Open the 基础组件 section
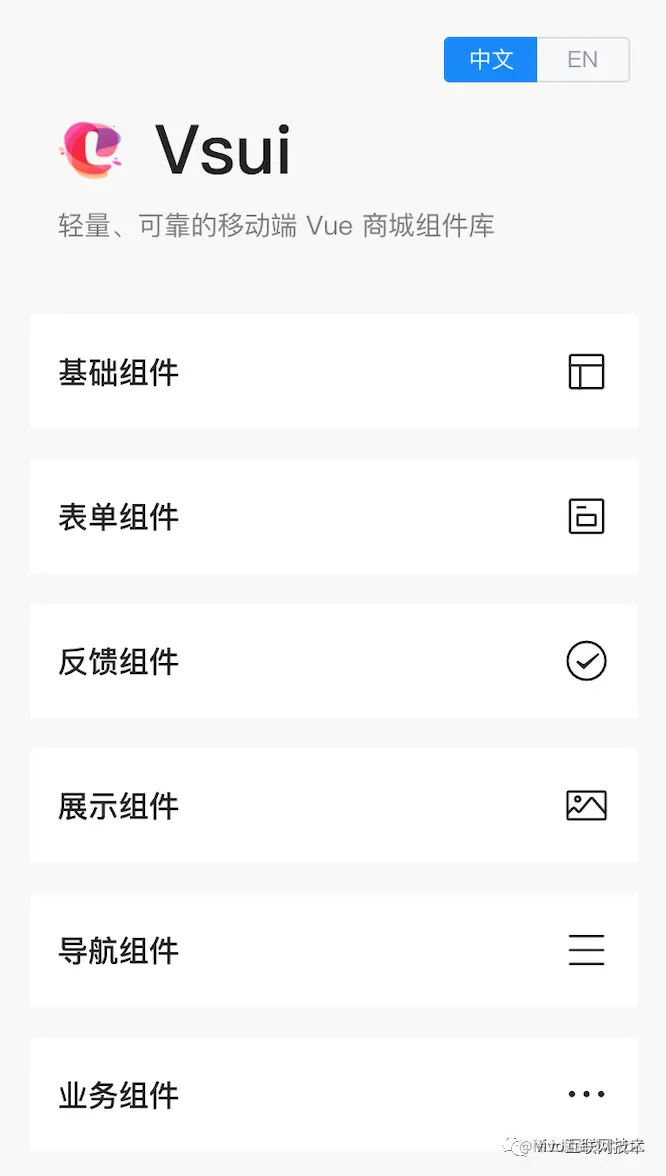This screenshot has height=1176, width=666. pos(333,372)
